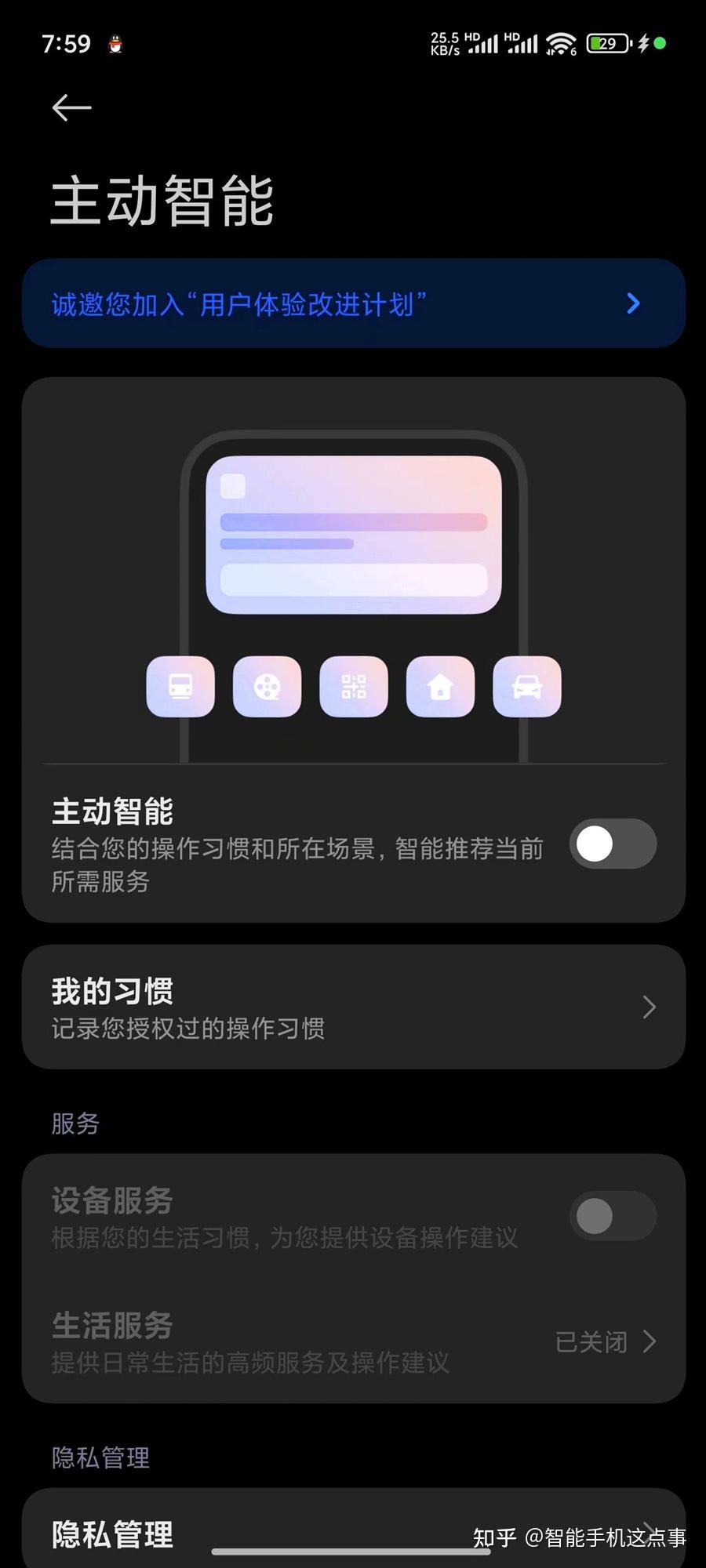Tap the 7:59 clock in the status bar

tap(67, 45)
